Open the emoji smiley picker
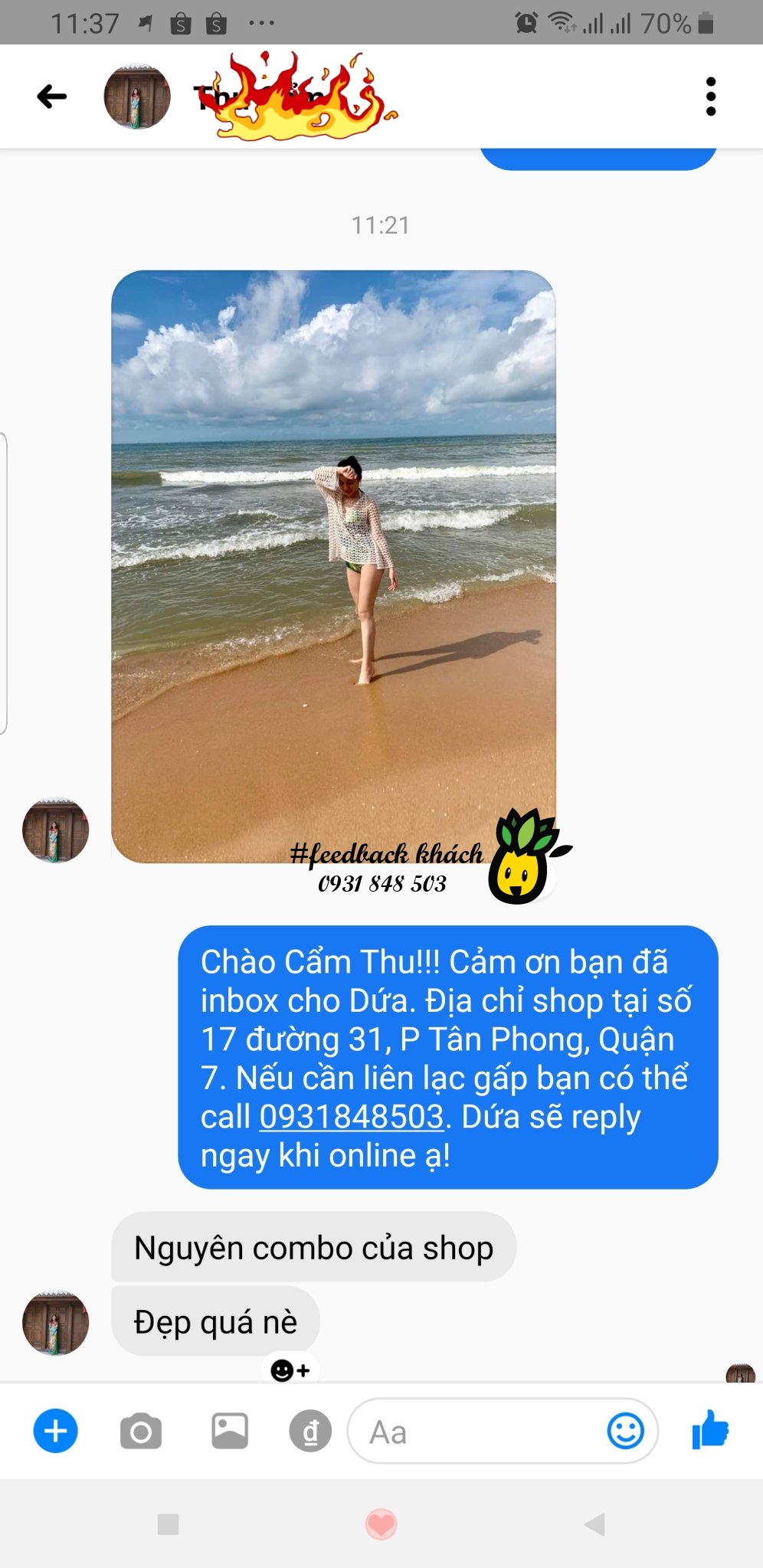Viewport: 763px width, 1568px height. tap(625, 1431)
